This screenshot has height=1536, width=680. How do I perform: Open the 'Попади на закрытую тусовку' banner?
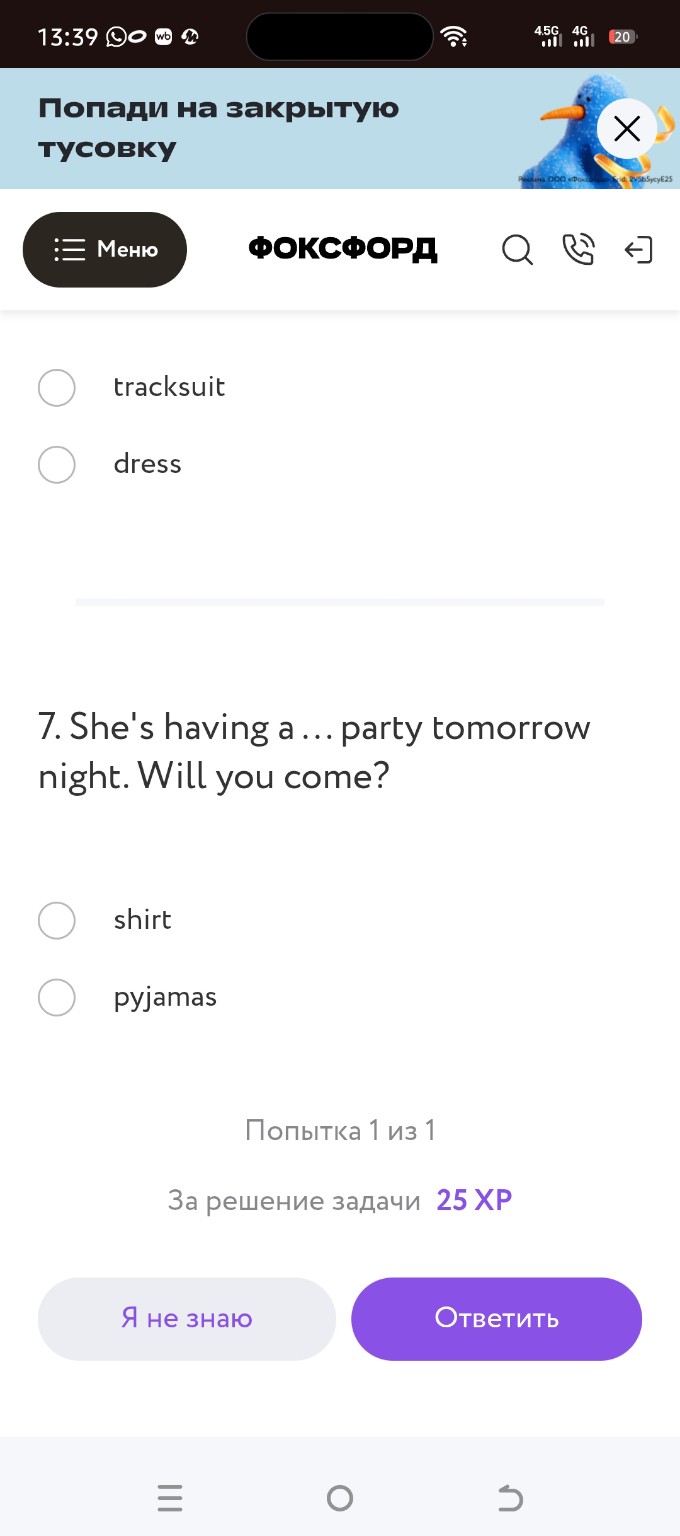[x=250, y=129]
